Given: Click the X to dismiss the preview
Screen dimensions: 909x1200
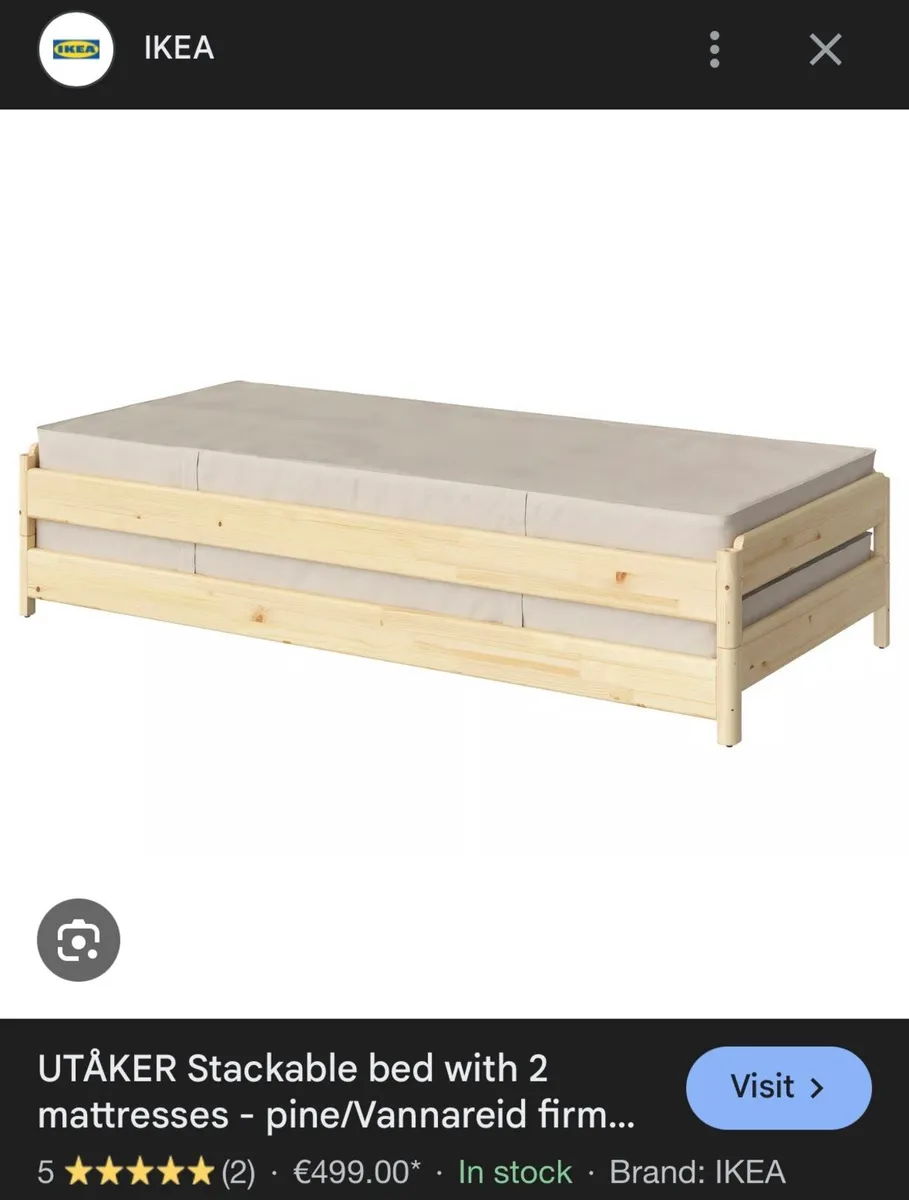Looking at the screenshot, I should coord(824,48).
